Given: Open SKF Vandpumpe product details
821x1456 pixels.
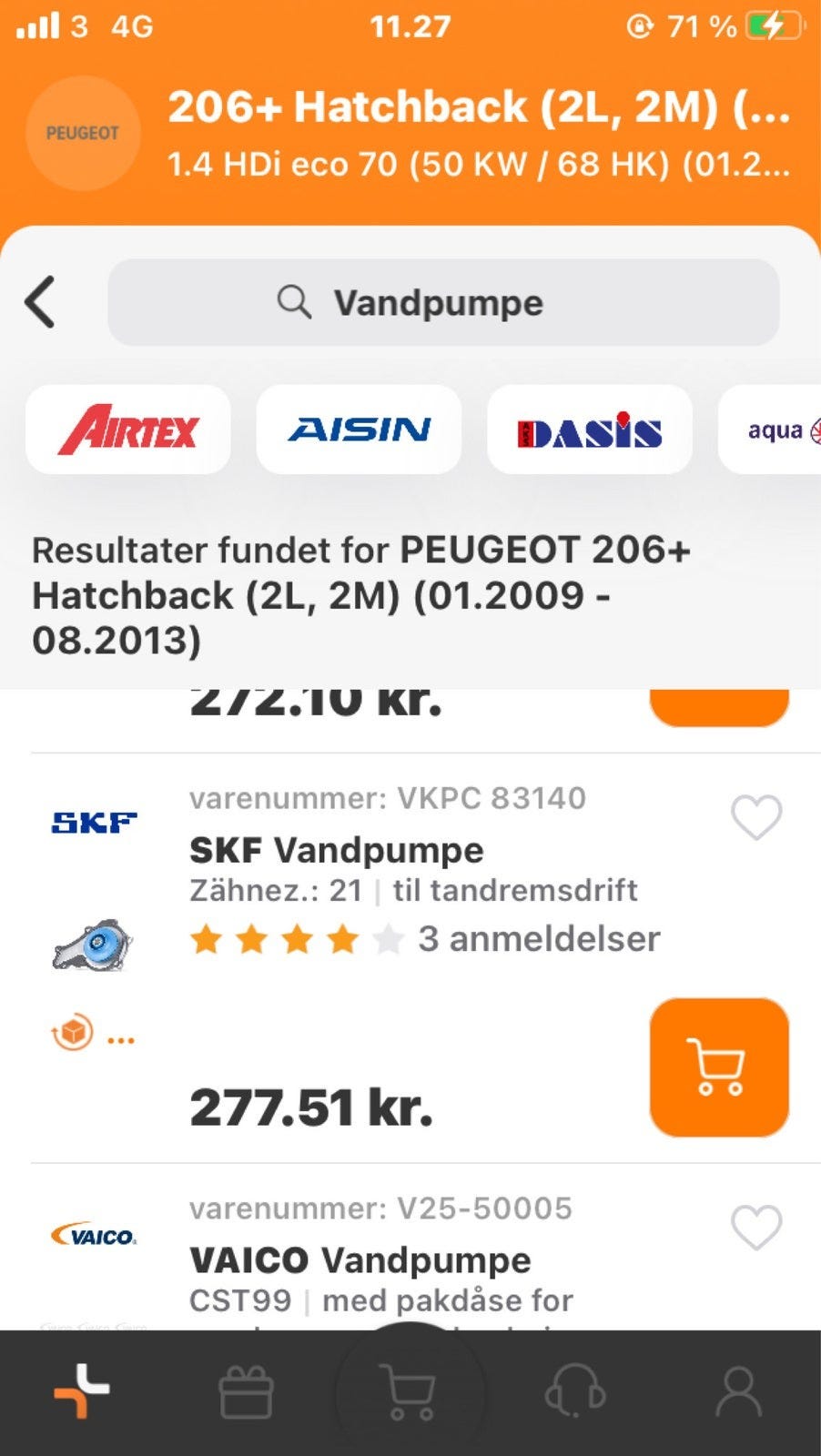Looking at the screenshot, I should click(336, 851).
